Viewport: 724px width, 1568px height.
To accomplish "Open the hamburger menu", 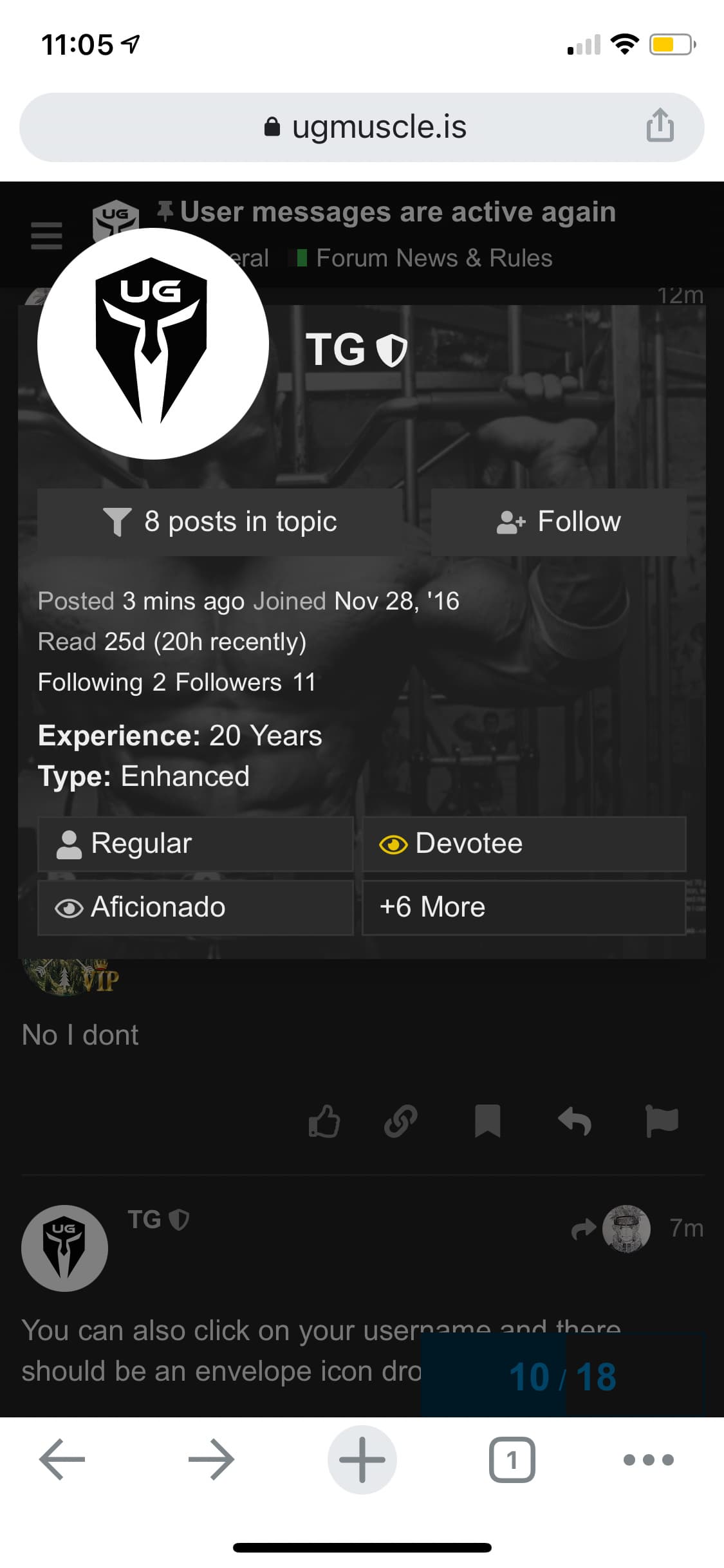I will tap(47, 236).
